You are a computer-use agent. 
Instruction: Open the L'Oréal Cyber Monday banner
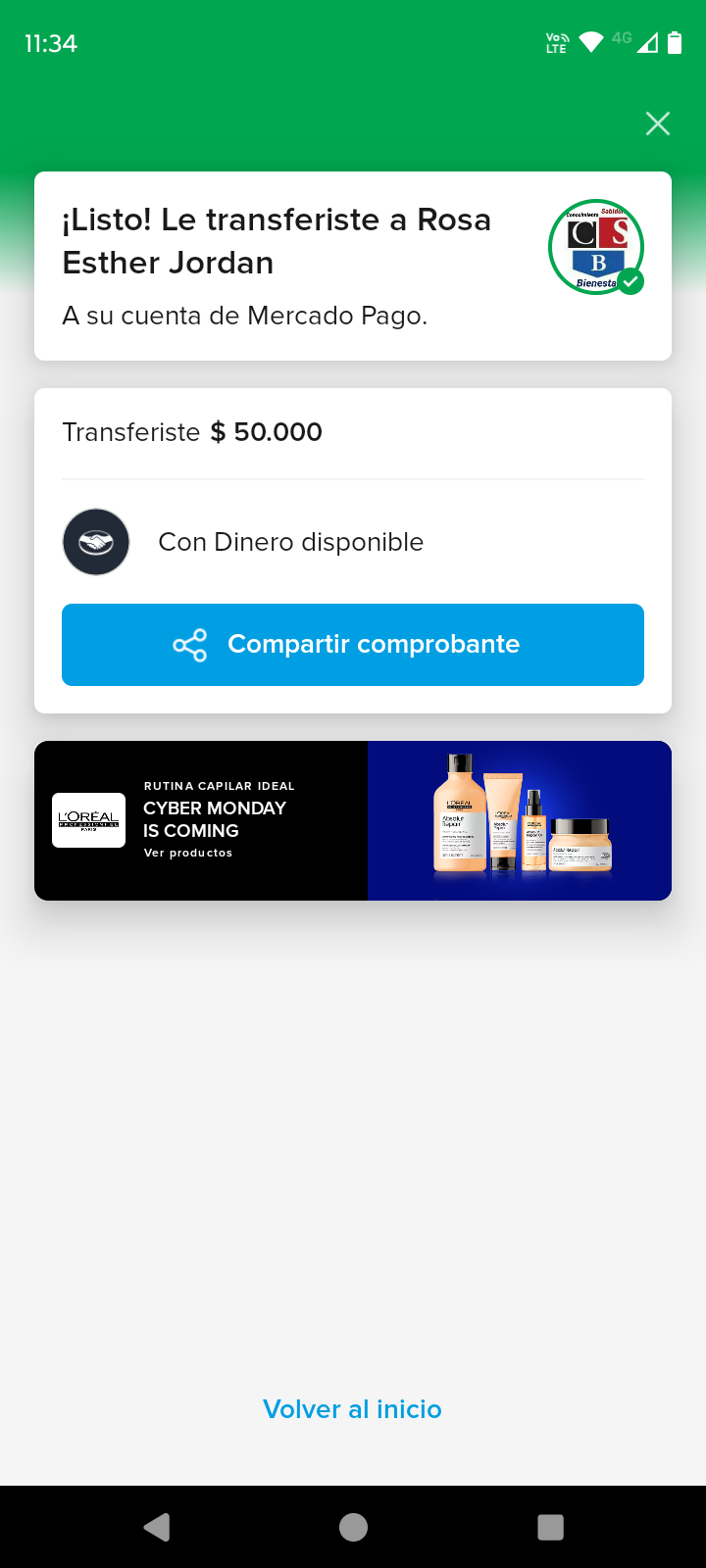[x=353, y=820]
